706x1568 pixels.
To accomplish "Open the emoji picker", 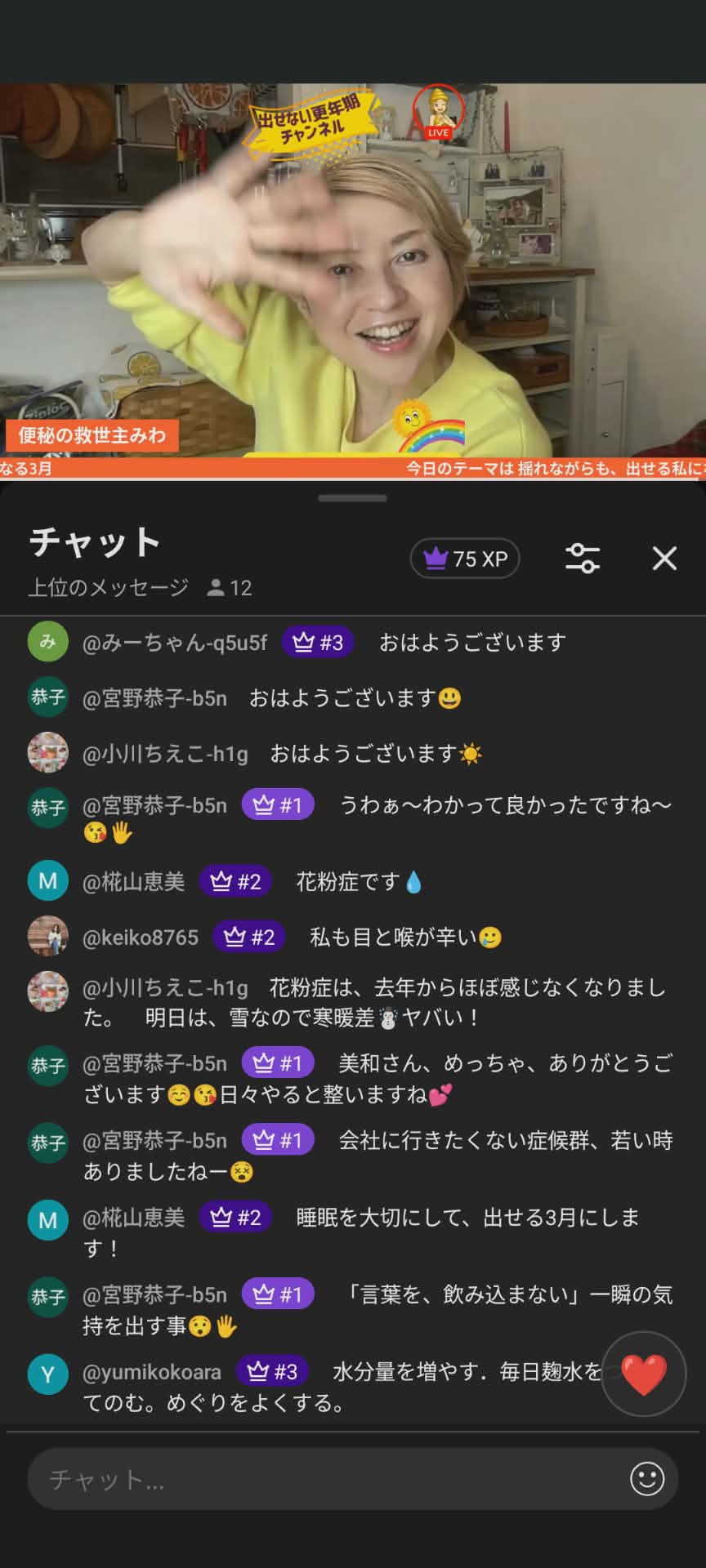I will [x=647, y=1479].
